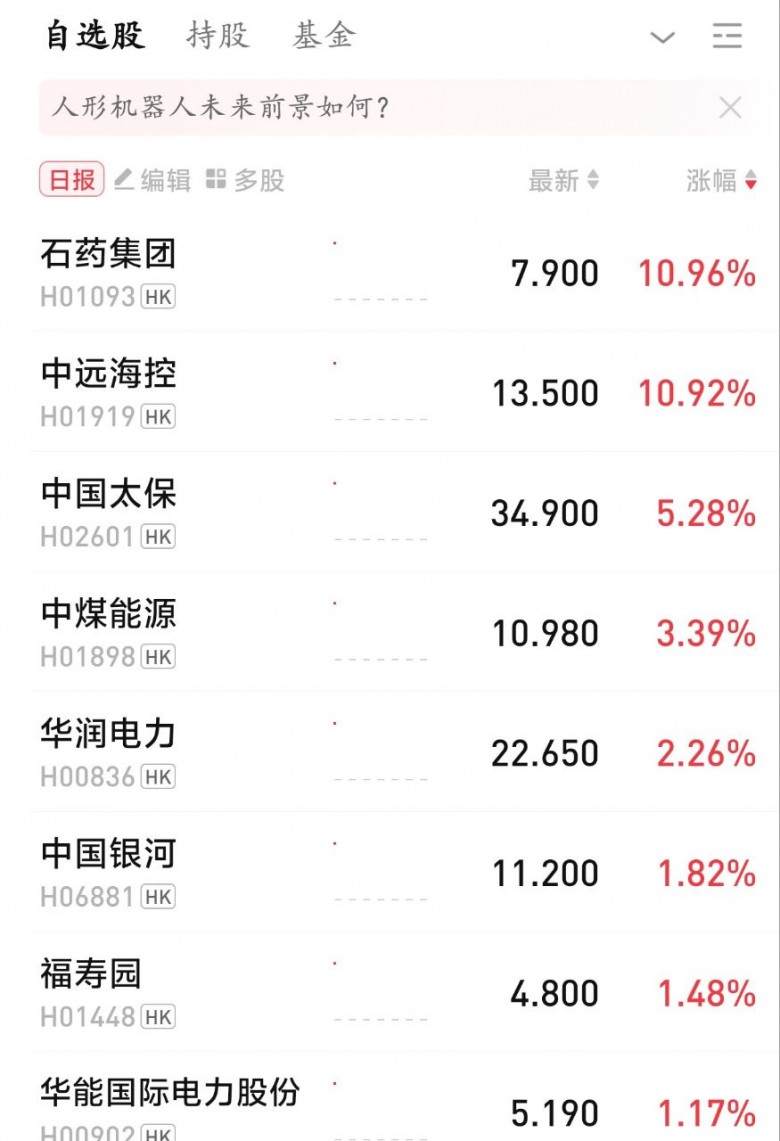Image resolution: width=780 pixels, height=1141 pixels.
Task: Switch to the 持股 tab
Action: tap(217, 36)
